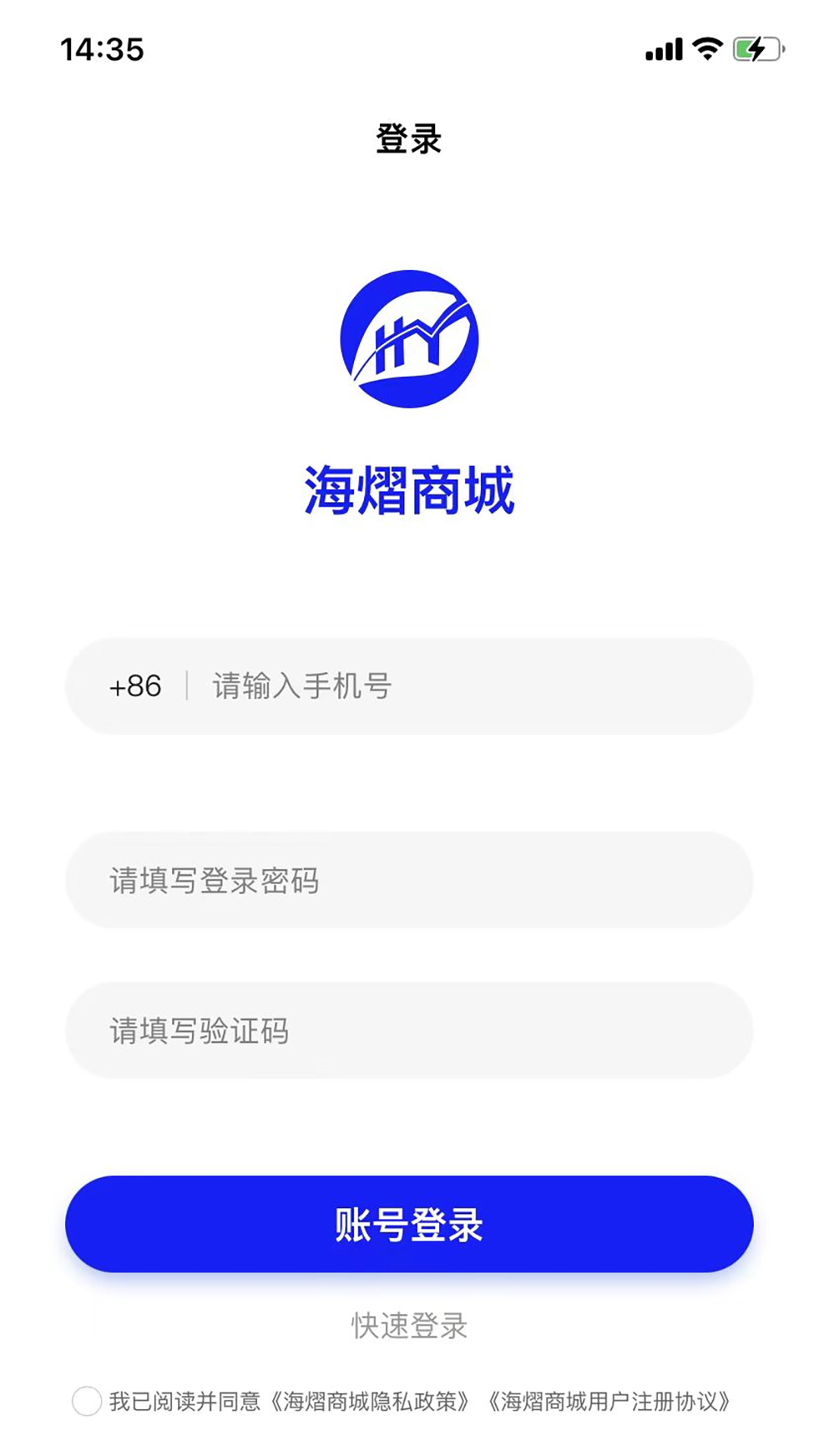The width and height of the screenshot is (819, 1456).
Task: Open the +86 country code selector
Action: pos(136,686)
